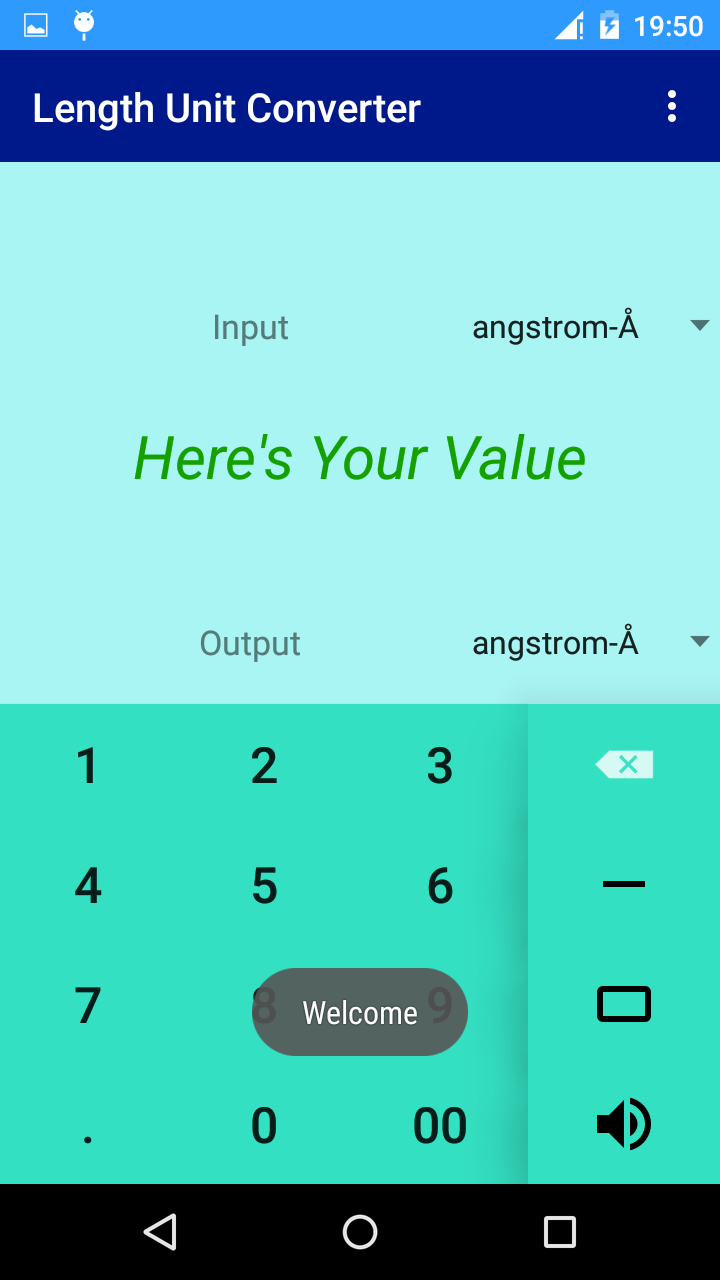This screenshot has height=1280, width=720.
Task: Tap the double zero 00 key
Action: click(x=440, y=1126)
